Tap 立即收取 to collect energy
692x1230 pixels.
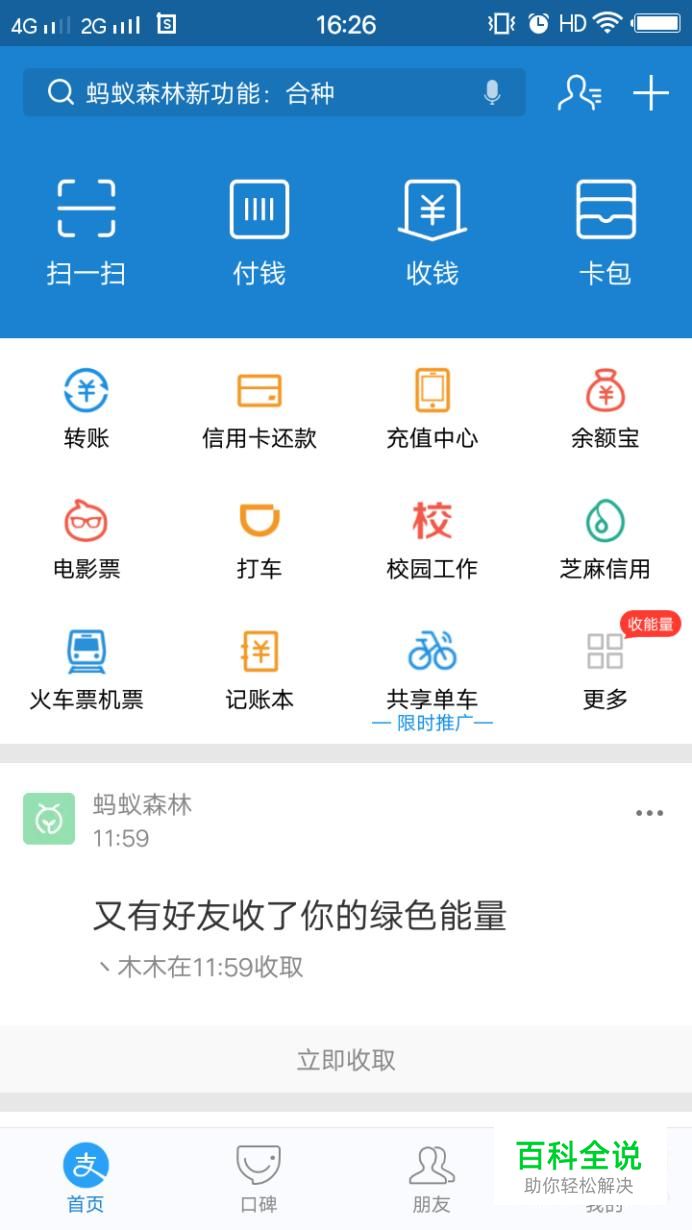[x=346, y=1060]
